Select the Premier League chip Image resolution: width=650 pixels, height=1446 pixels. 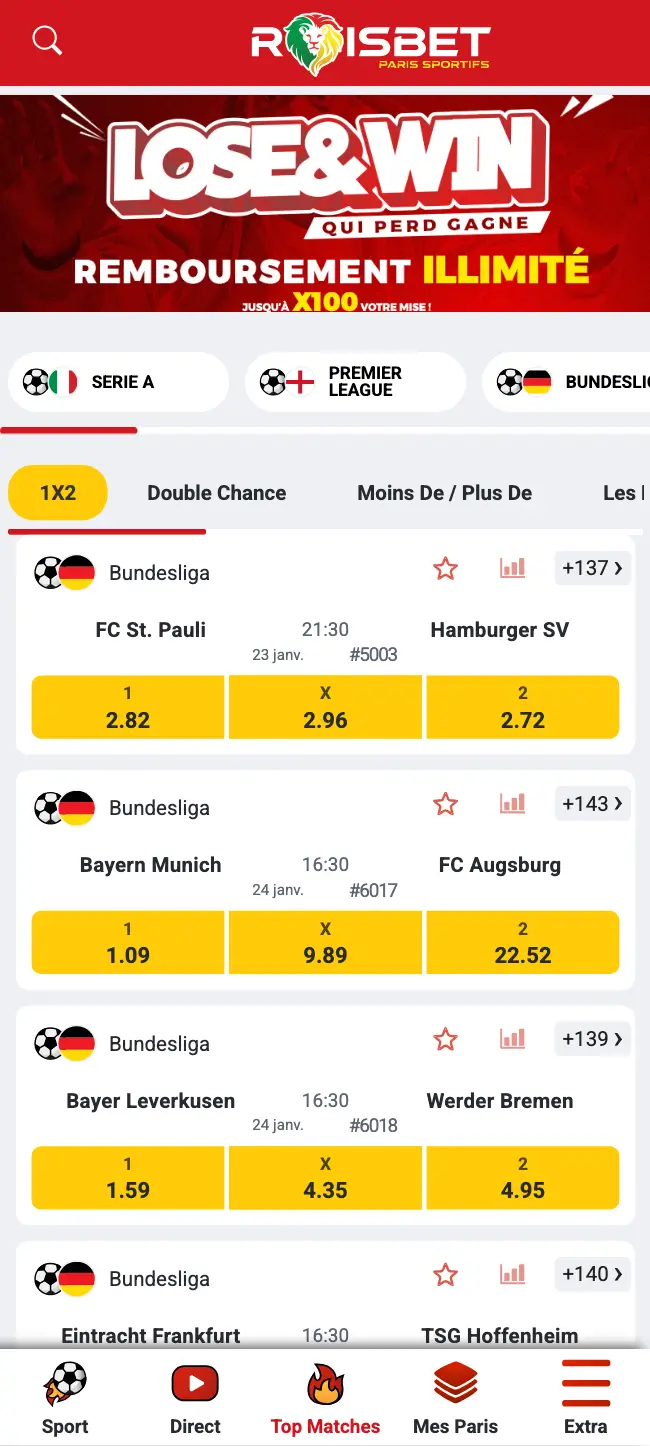point(355,382)
